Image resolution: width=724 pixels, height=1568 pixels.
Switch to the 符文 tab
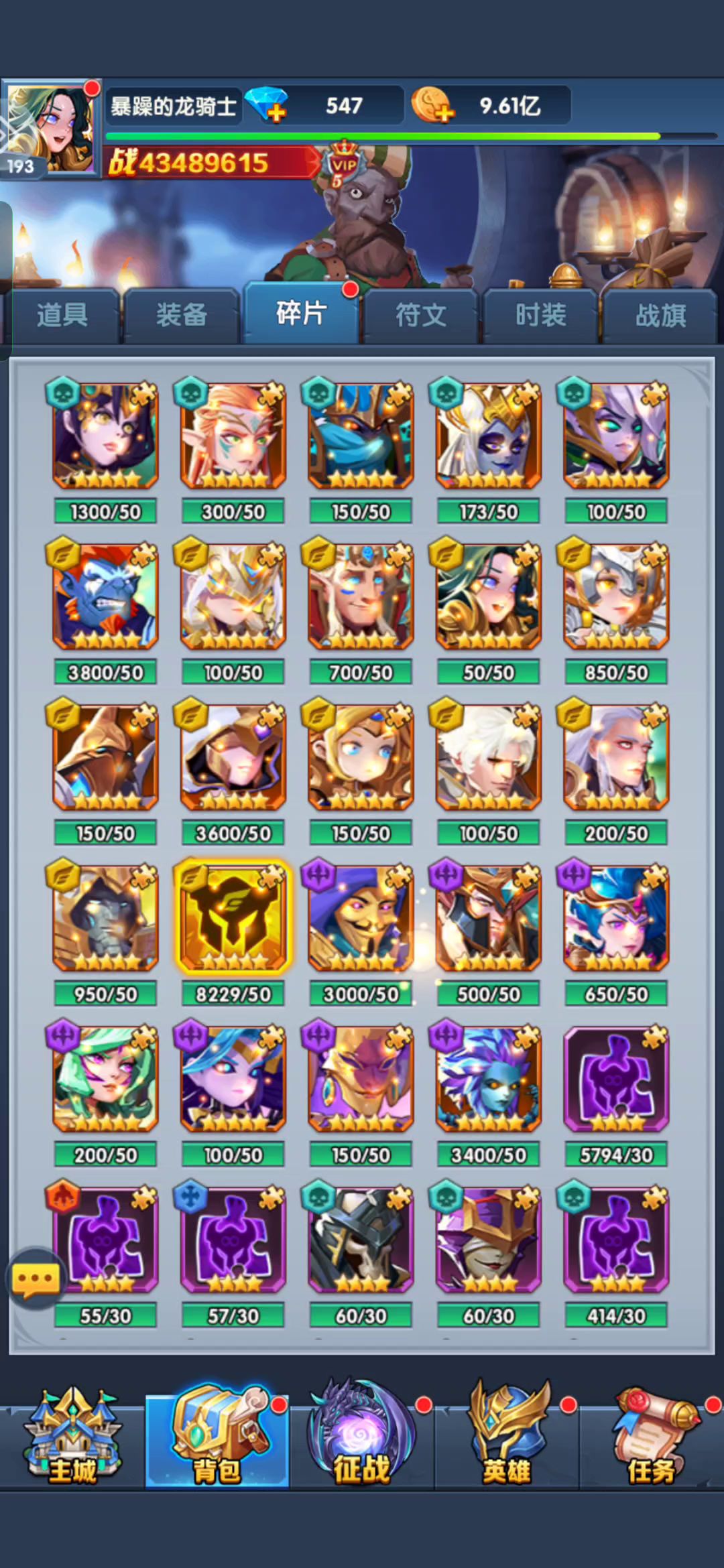click(x=420, y=315)
